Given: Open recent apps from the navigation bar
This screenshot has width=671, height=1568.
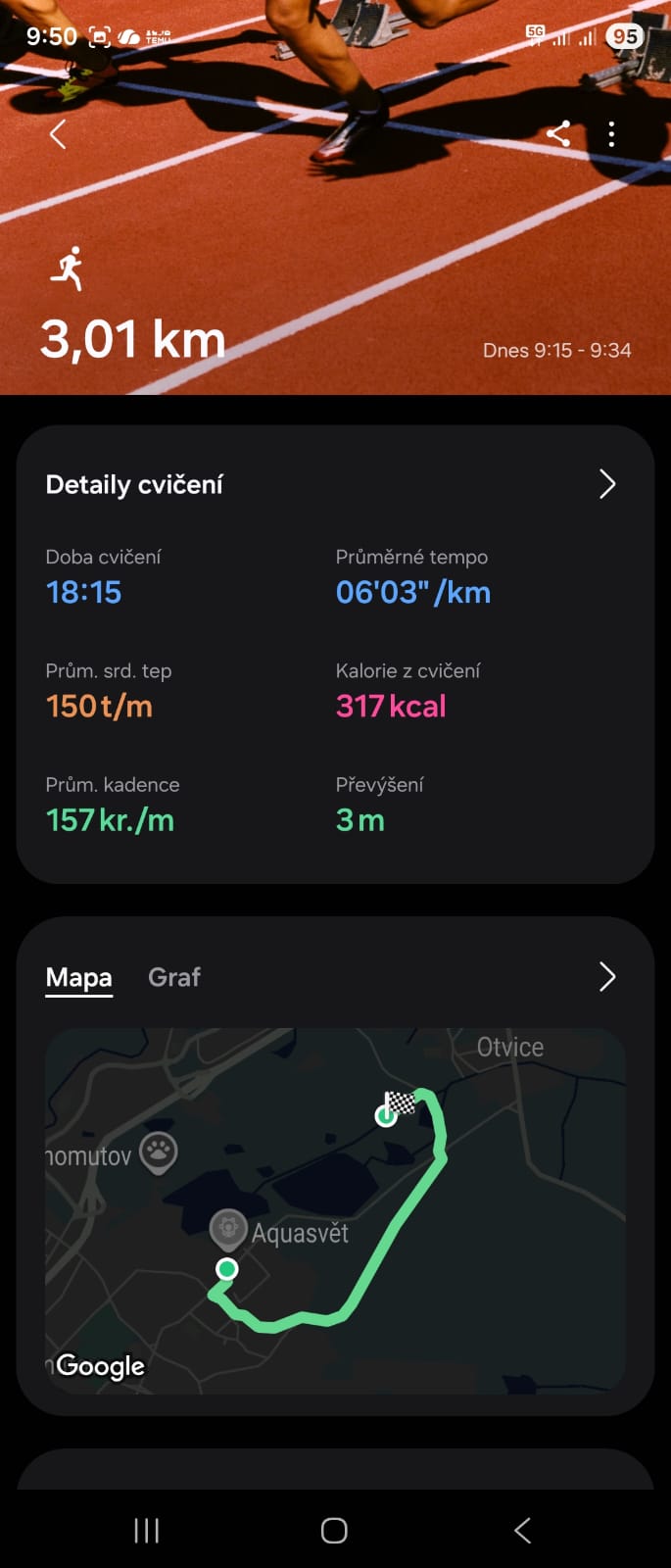Looking at the screenshot, I should point(147,1530).
